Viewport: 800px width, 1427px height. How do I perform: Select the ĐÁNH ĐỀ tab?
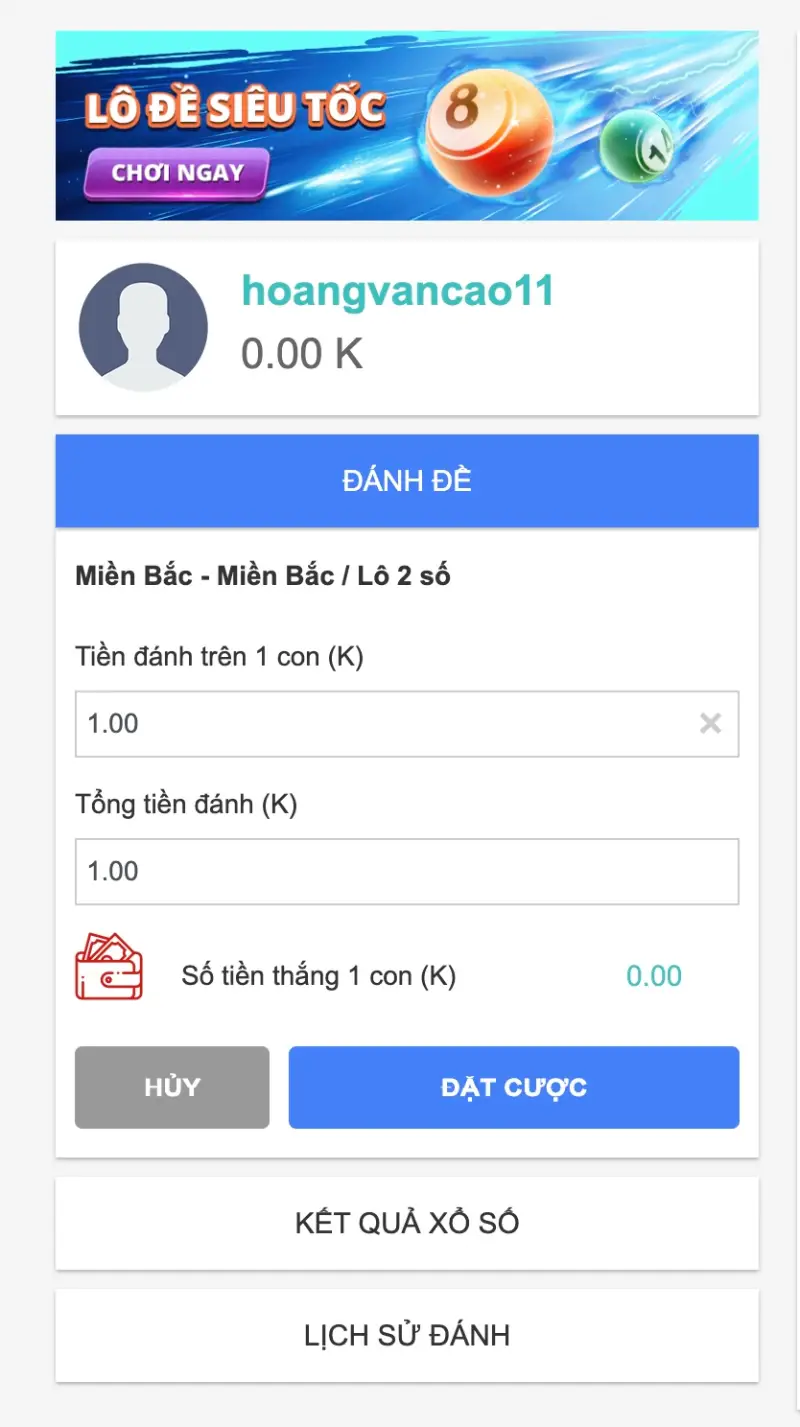click(x=406, y=480)
